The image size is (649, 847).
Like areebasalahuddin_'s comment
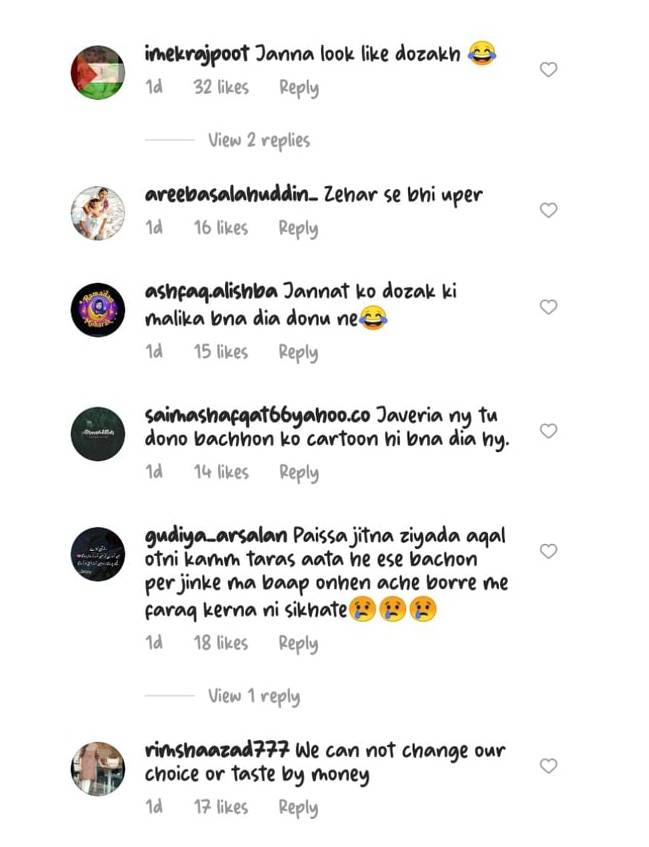click(548, 210)
